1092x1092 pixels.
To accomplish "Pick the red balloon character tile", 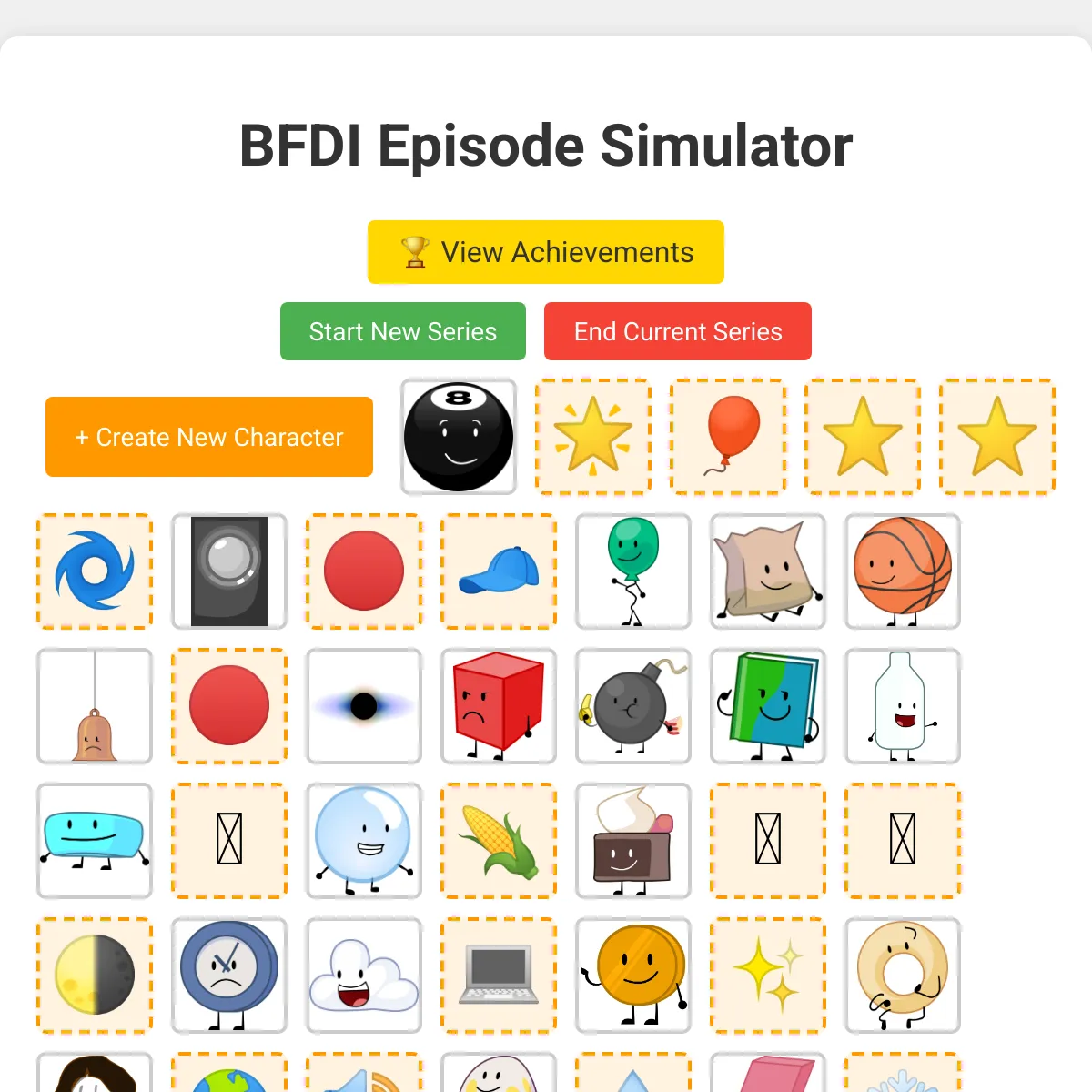I will (728, 437).
